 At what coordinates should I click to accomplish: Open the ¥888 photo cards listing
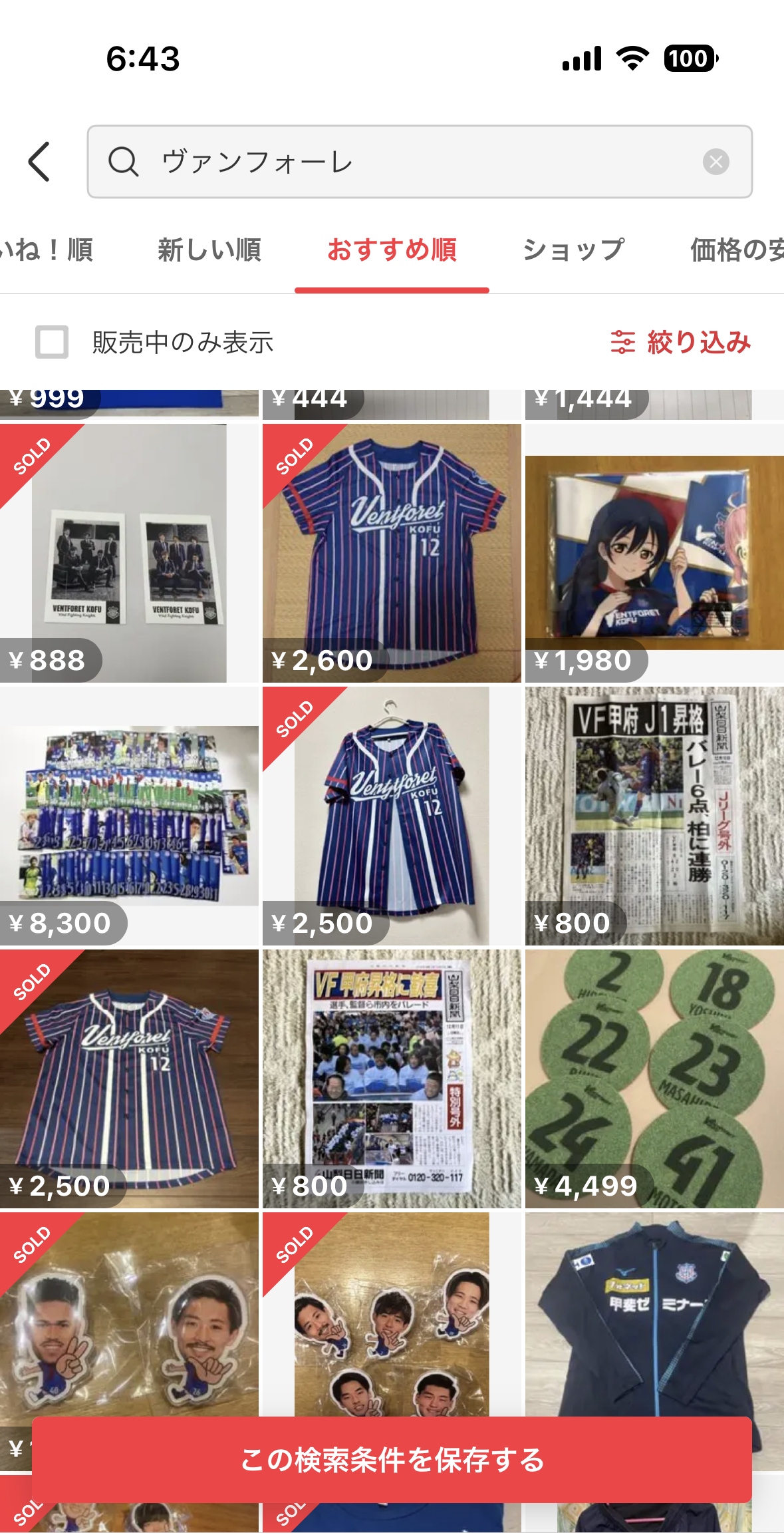(x=129, y=553)
